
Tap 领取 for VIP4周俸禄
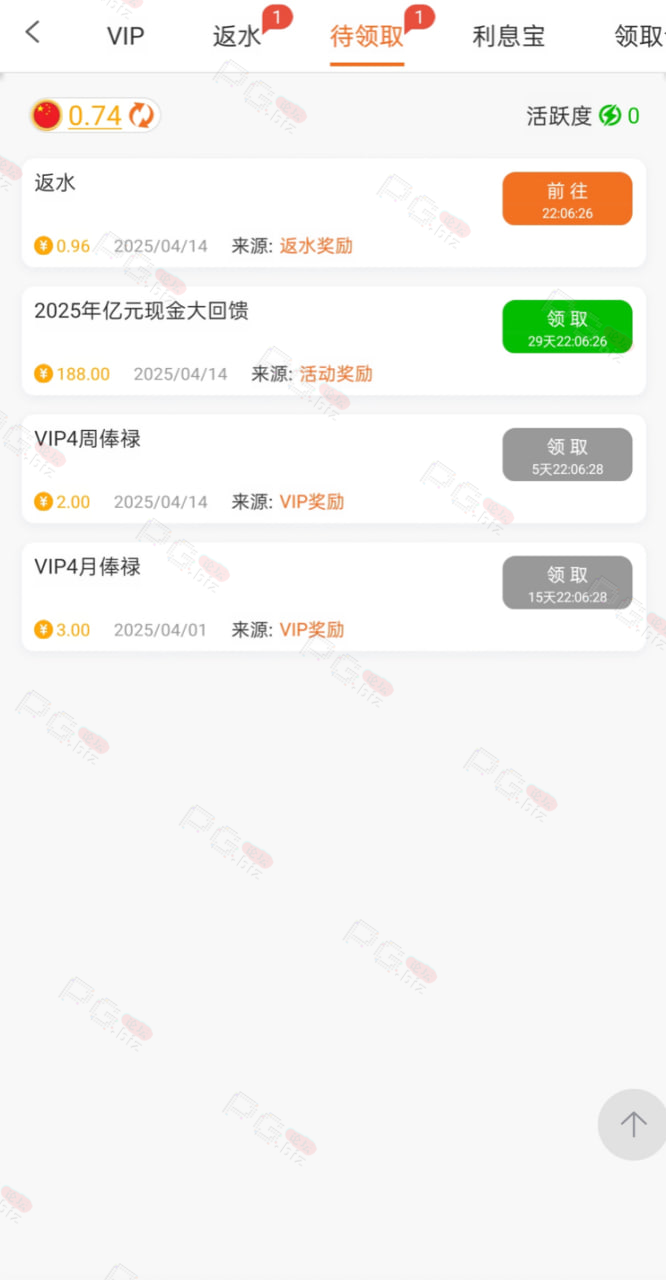point(567,454)
